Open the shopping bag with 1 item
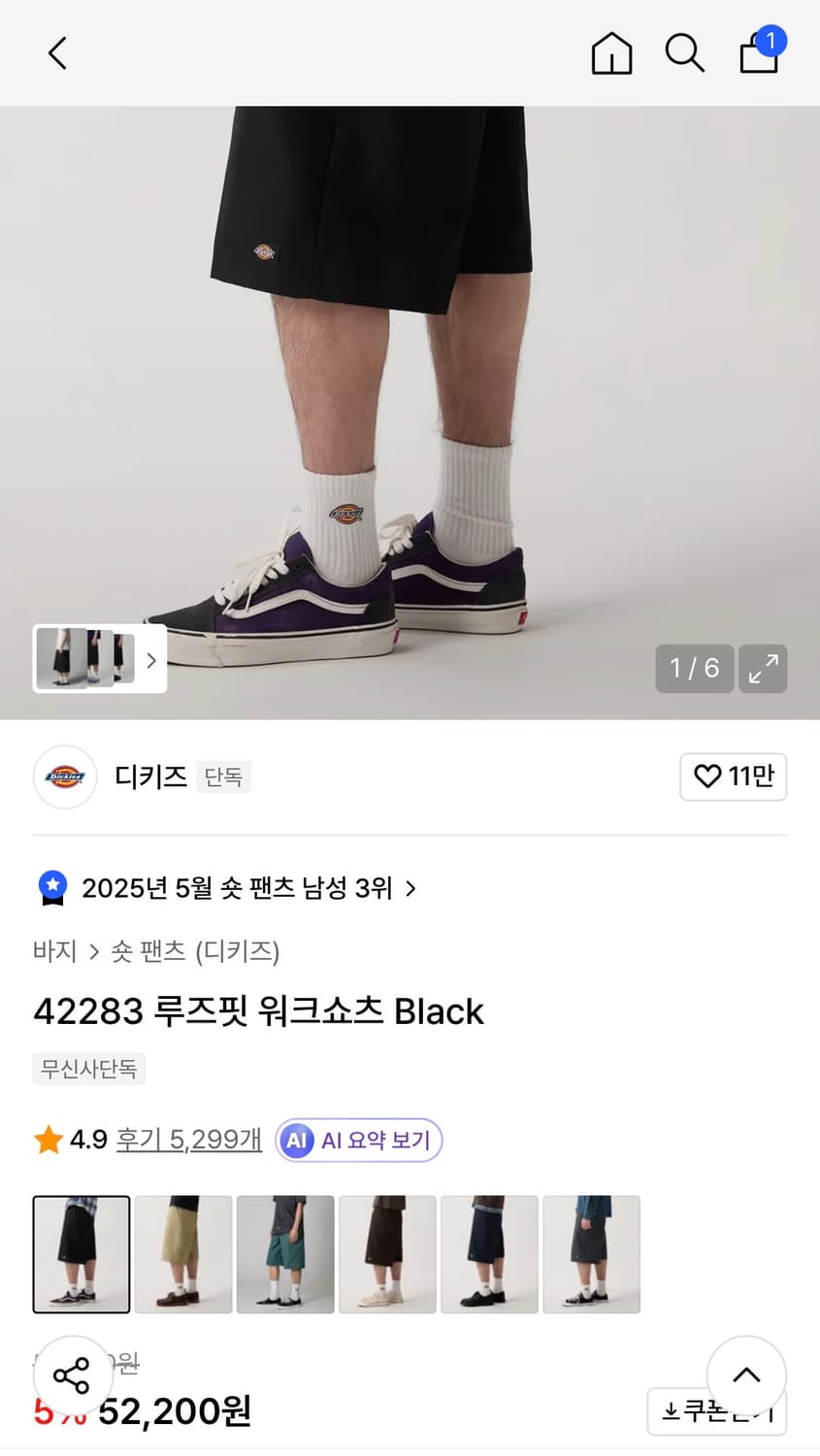The image size is (820, 1456). [x=759, y=53]
